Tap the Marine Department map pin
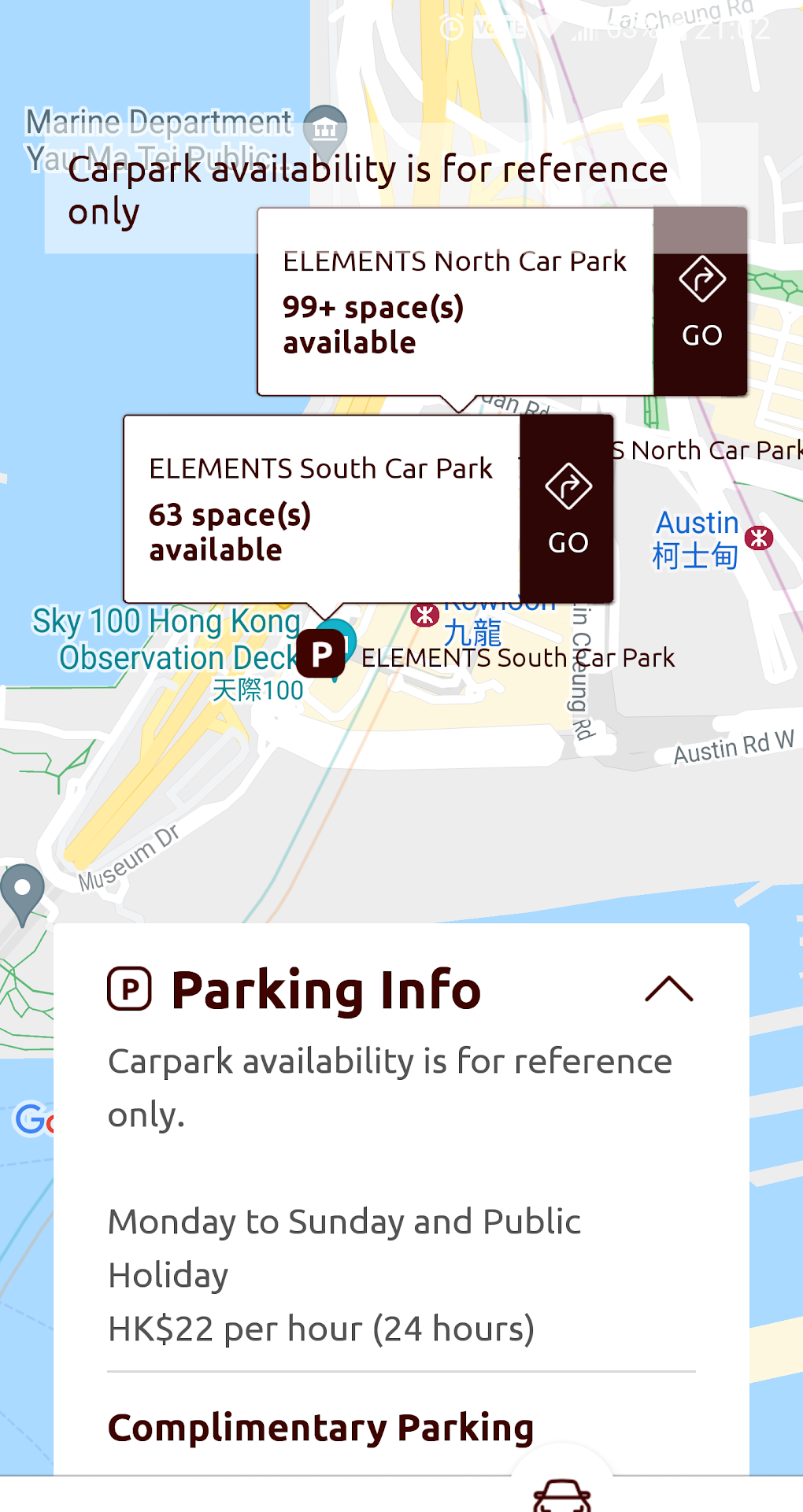 pyautogui.click(x=325, y=126)
